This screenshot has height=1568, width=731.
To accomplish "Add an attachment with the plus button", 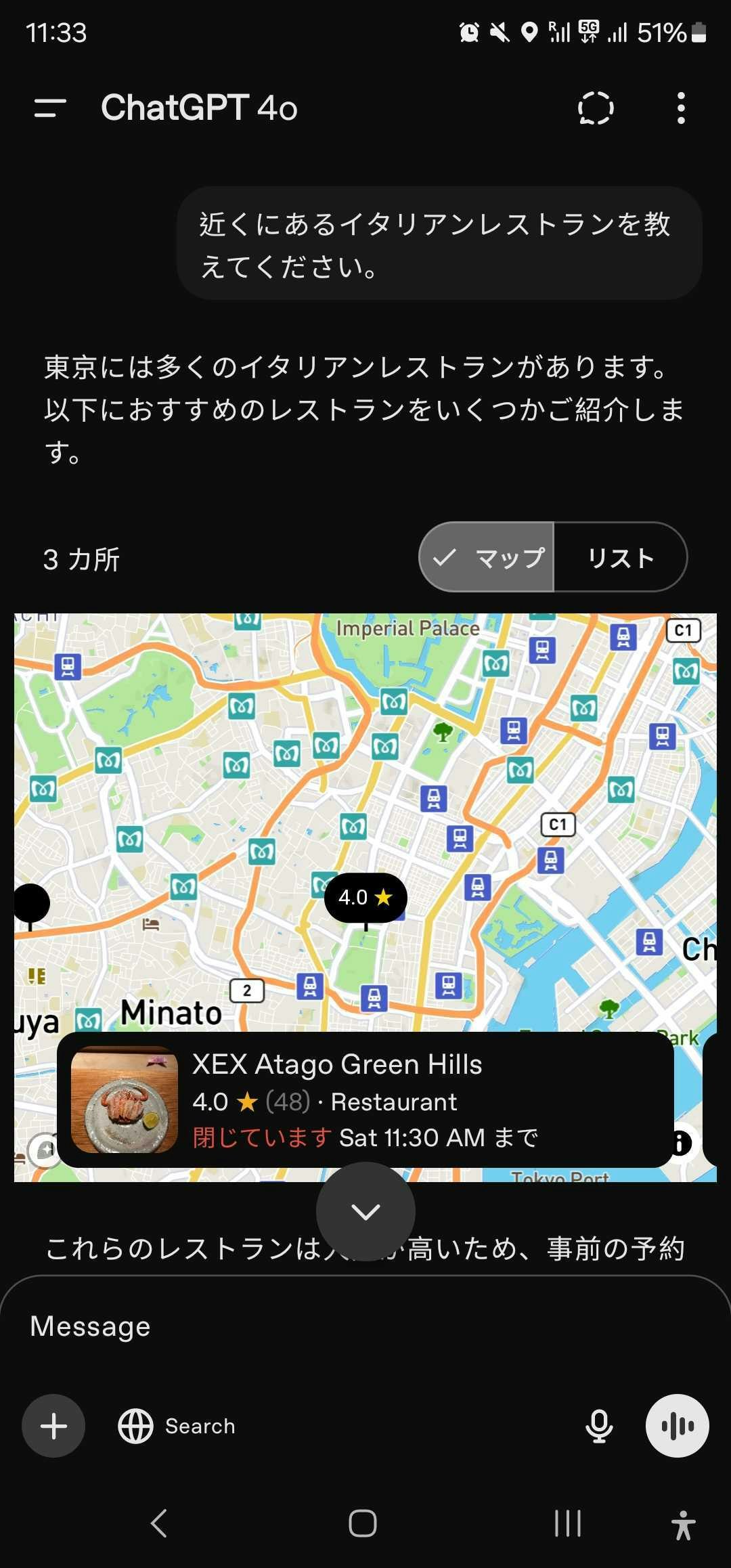I will pos(53,1426).
